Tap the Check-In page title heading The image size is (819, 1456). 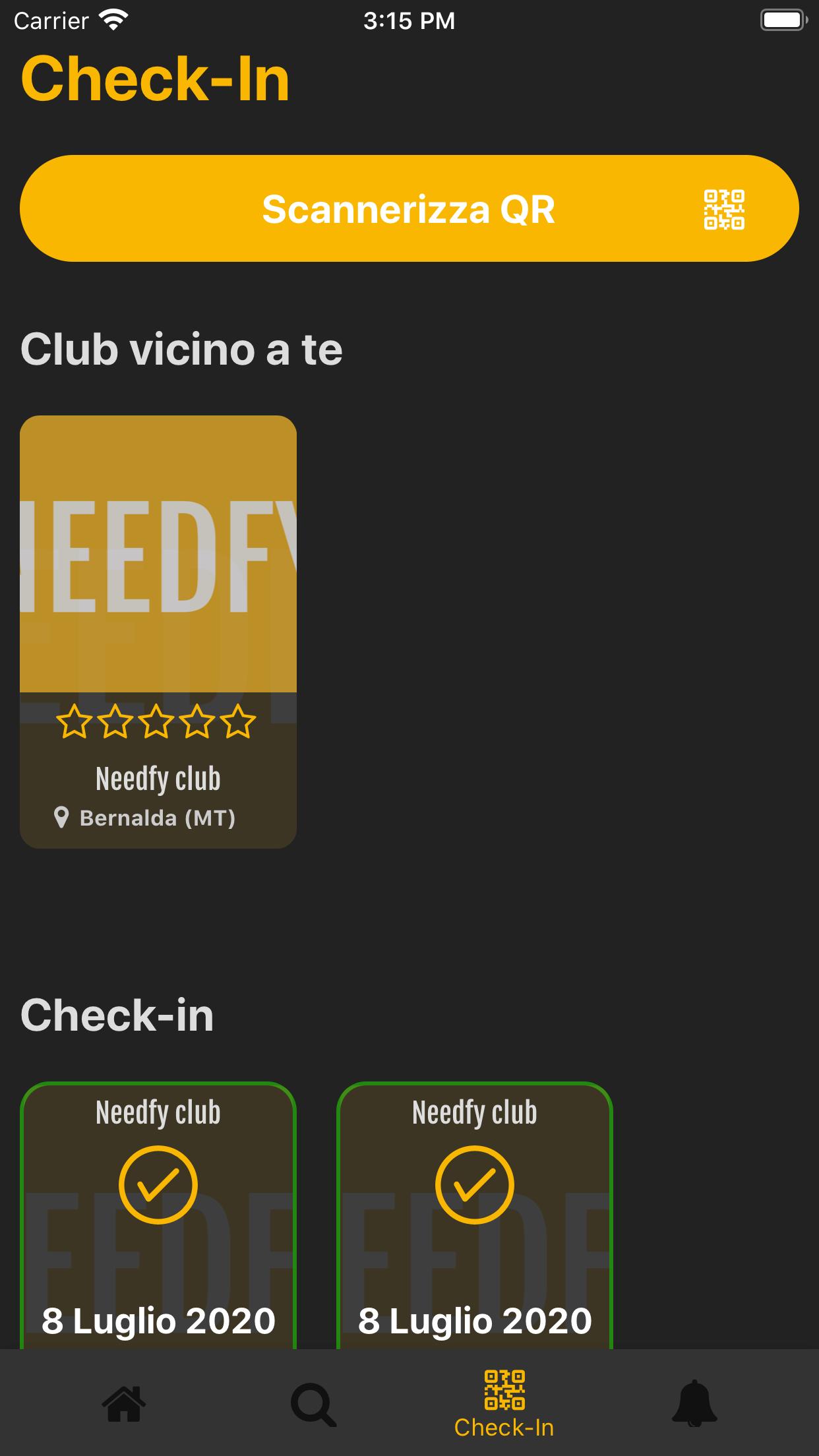[x=155, y=79]
